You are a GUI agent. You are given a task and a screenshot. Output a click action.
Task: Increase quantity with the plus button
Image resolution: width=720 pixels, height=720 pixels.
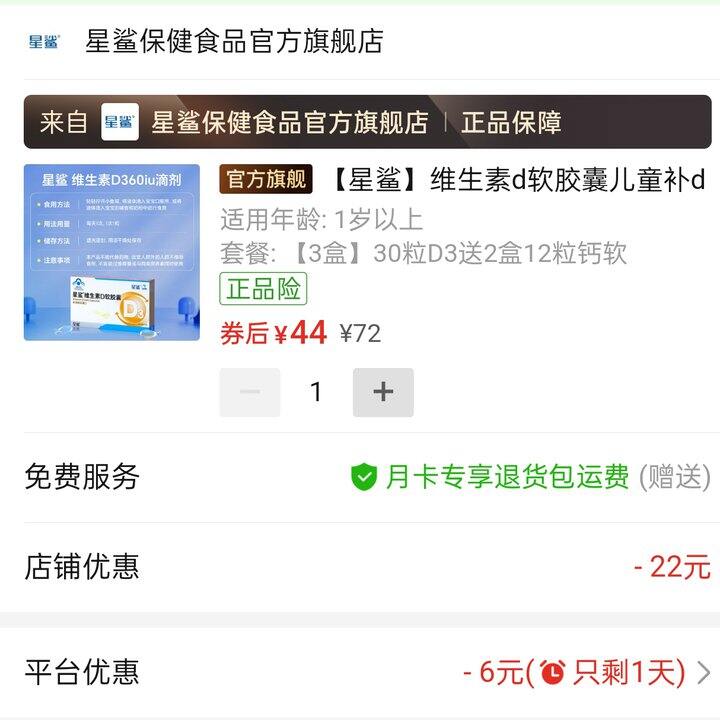pos(383,392)
